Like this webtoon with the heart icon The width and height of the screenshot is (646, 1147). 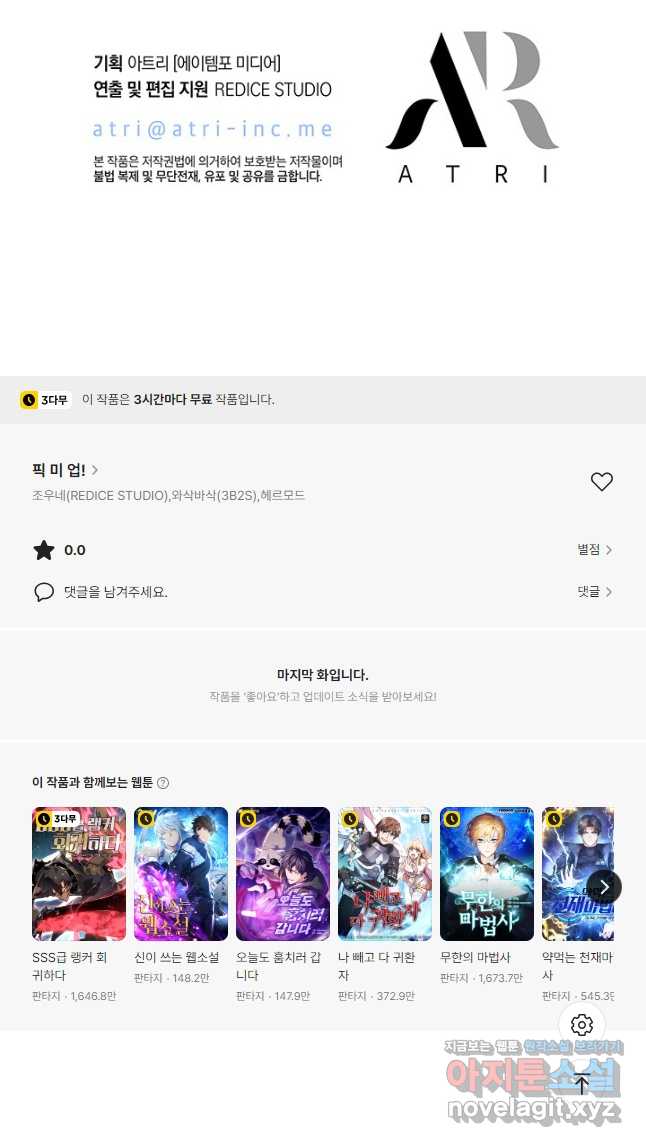click(x=601, y=482)
